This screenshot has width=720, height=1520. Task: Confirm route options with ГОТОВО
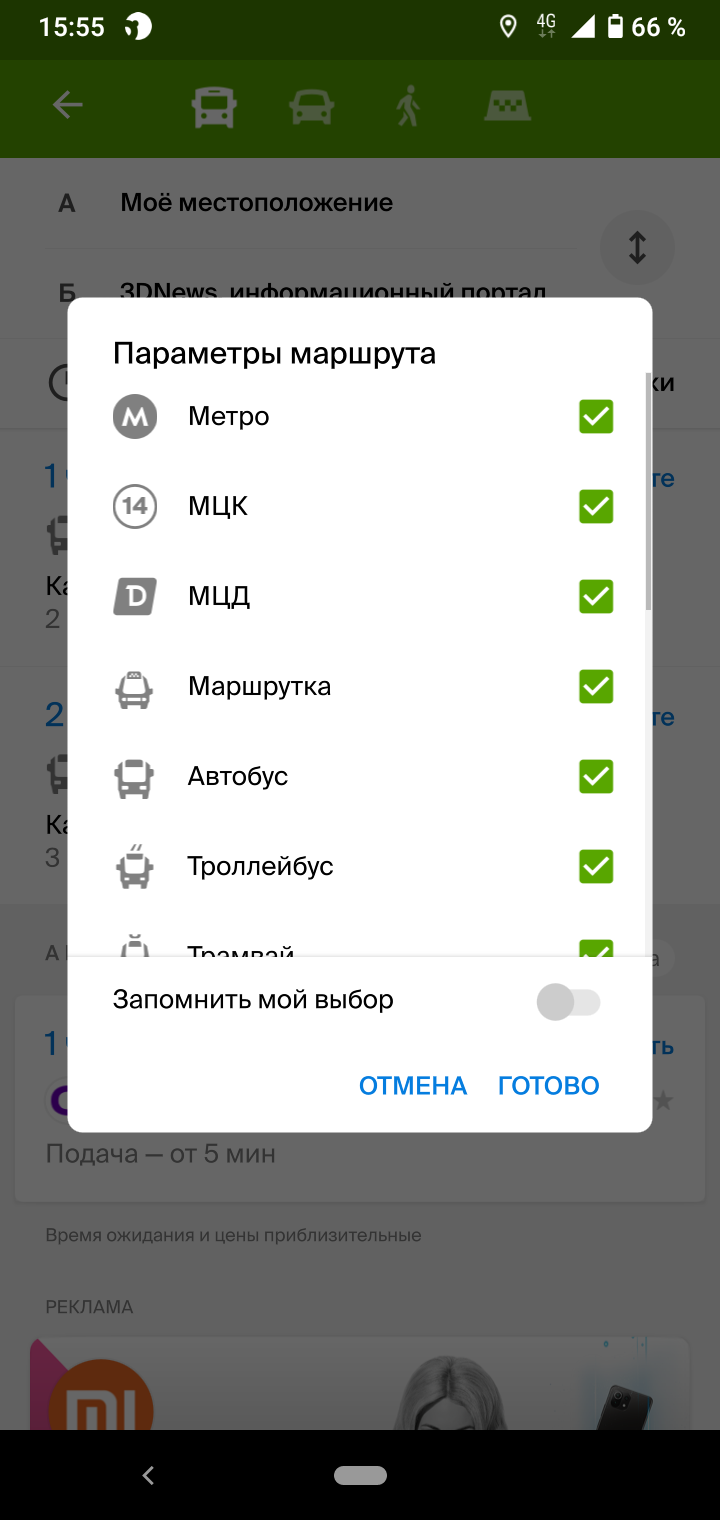549,1086
